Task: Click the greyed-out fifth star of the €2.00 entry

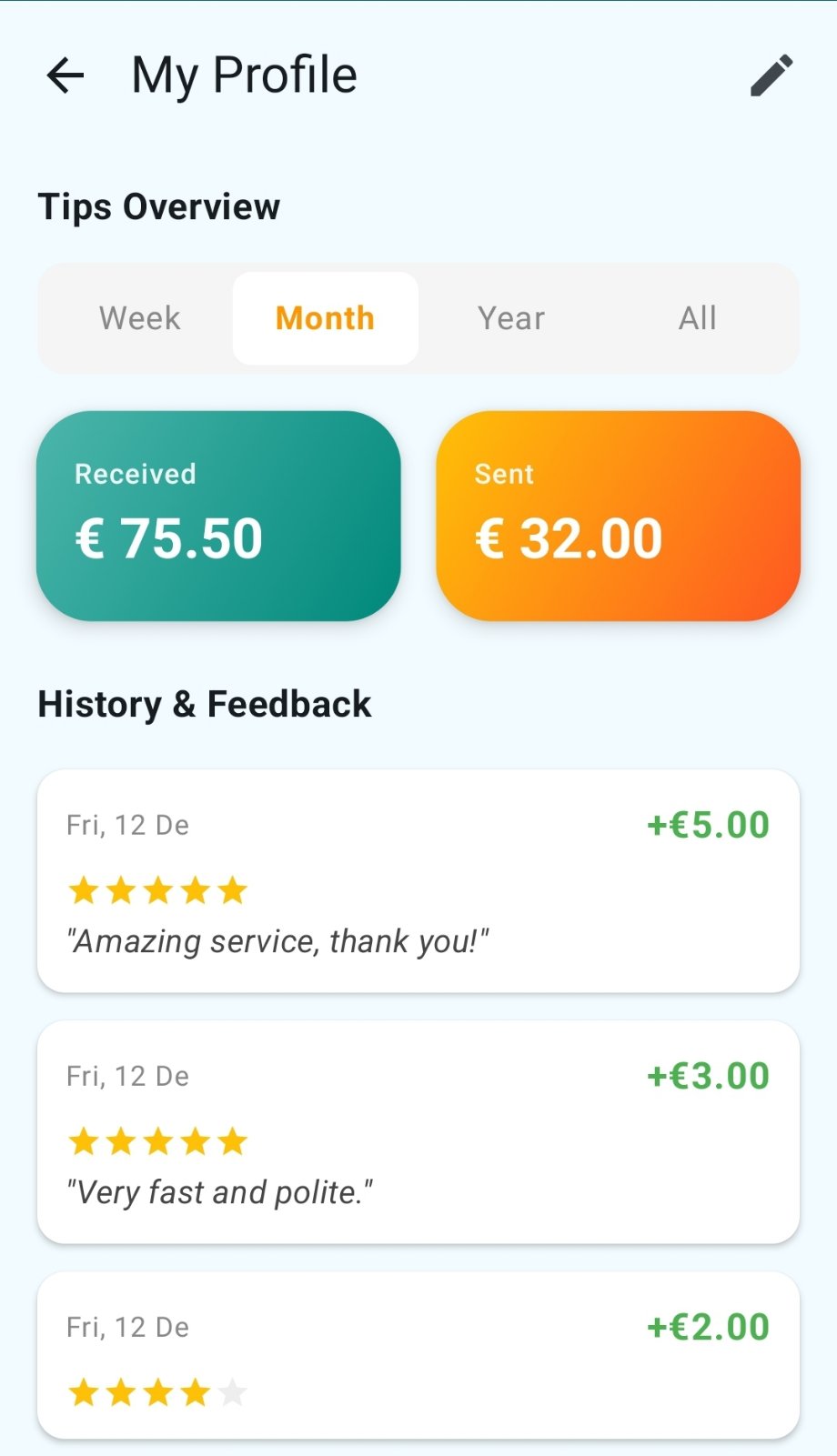Action: tap(230, 1391)
